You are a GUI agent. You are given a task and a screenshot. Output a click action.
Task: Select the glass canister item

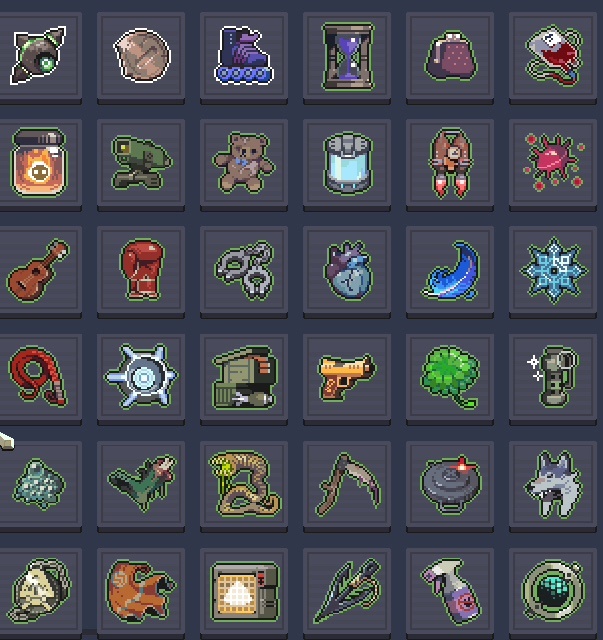(347, 161)
